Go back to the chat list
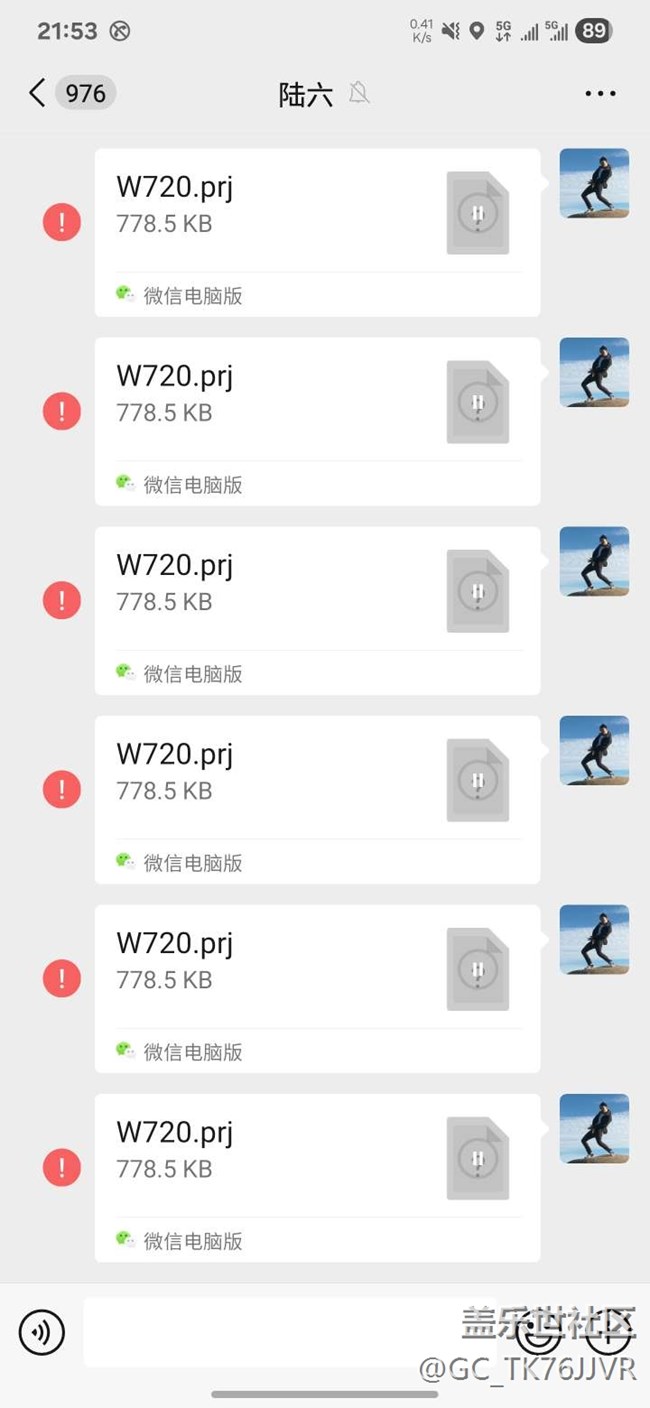Viewport: 650px width, 1408px height. click(37, 94)
